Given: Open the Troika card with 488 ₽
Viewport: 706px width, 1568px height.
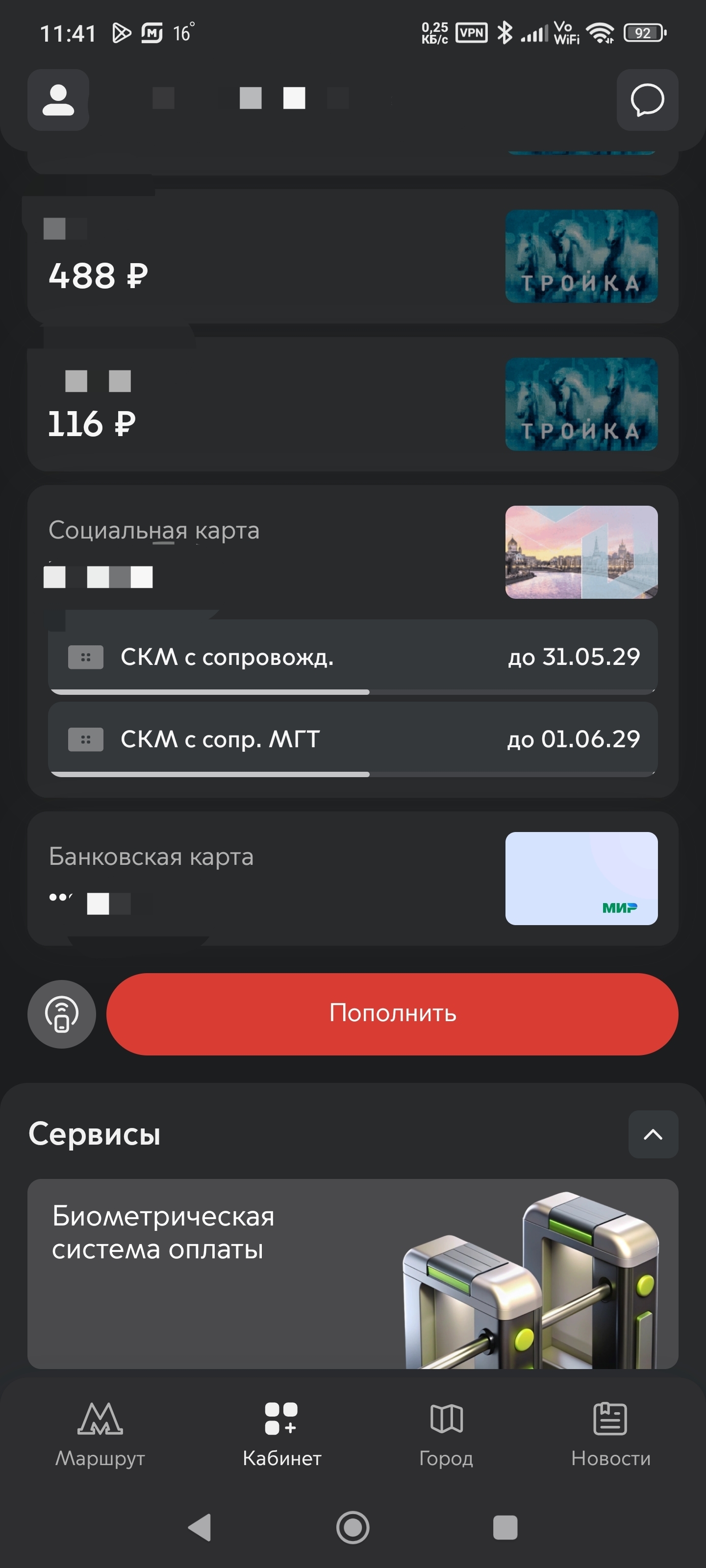Looking at the screenshot, I should [352, 256].
